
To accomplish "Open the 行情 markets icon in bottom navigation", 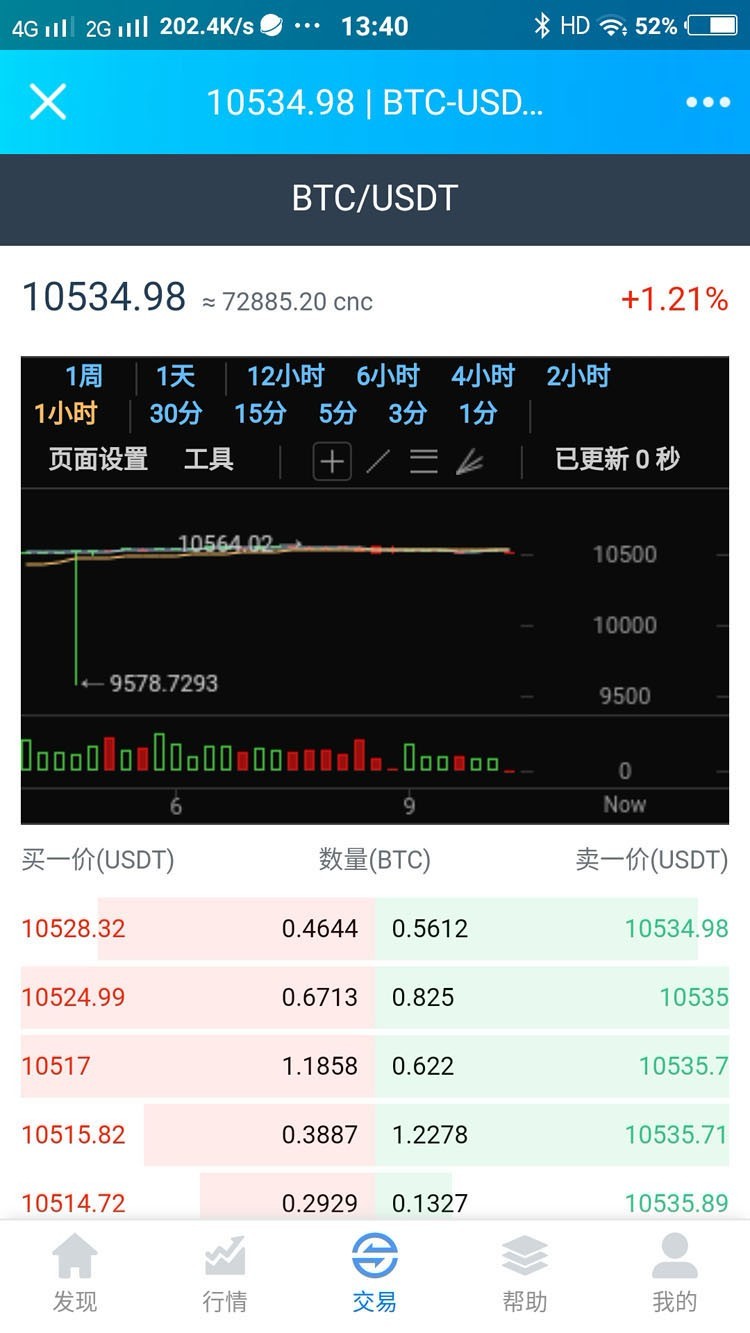I will [224, 1270].
